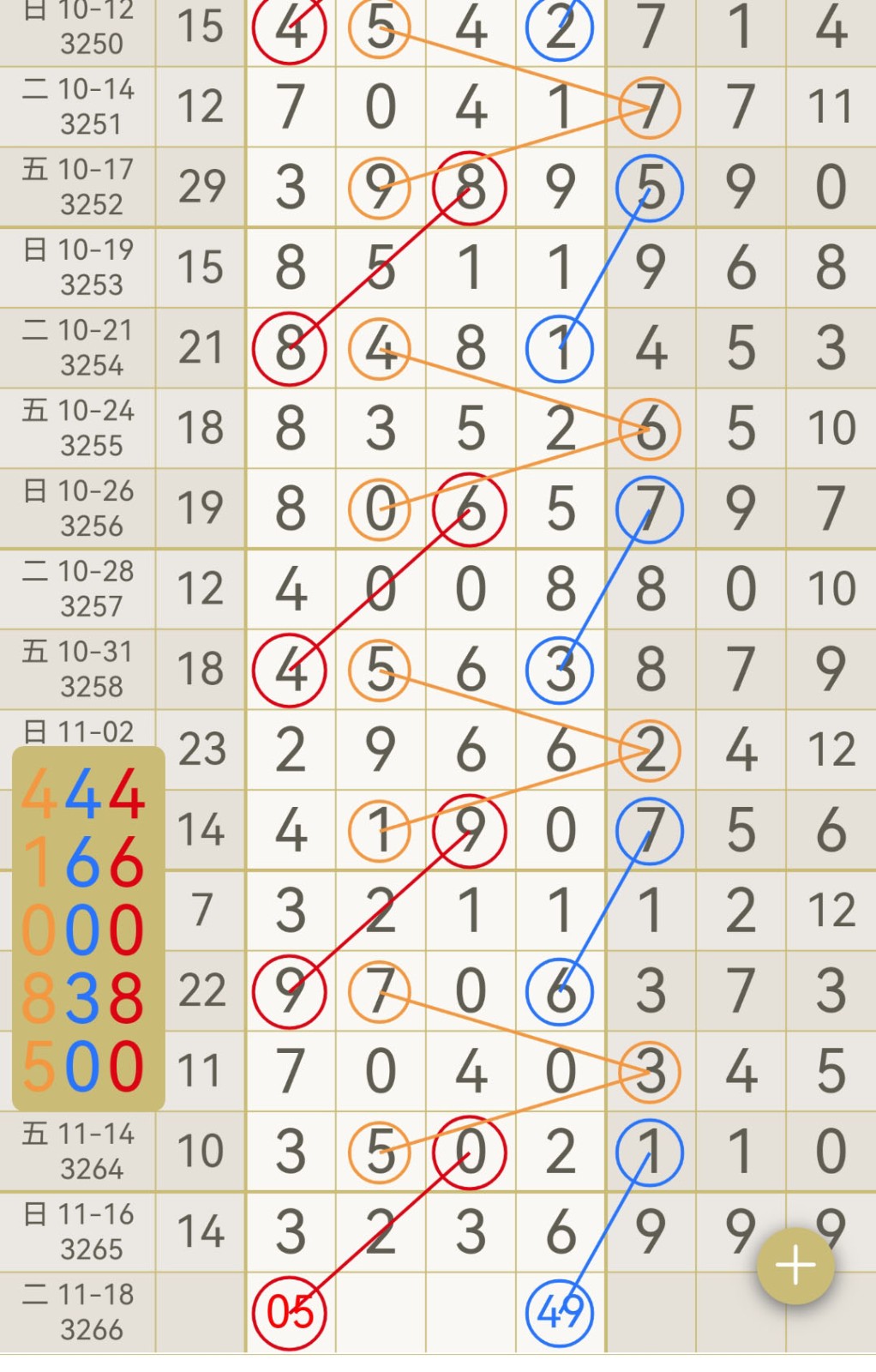Click the blue circled 7 in row 3256
Image resolution: width=876 pixels, height=1372 pixels.
coord(649,508)
